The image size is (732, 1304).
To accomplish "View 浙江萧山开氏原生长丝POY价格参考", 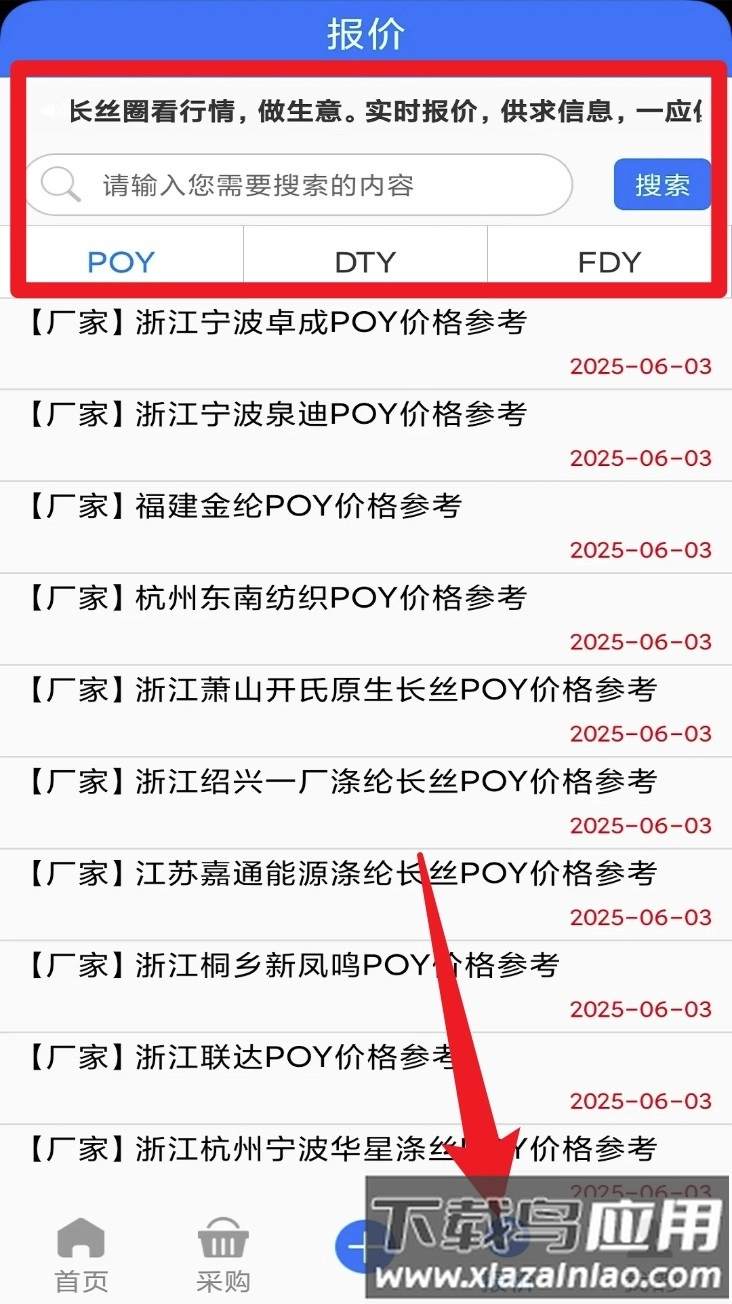I will coord(341,691).
